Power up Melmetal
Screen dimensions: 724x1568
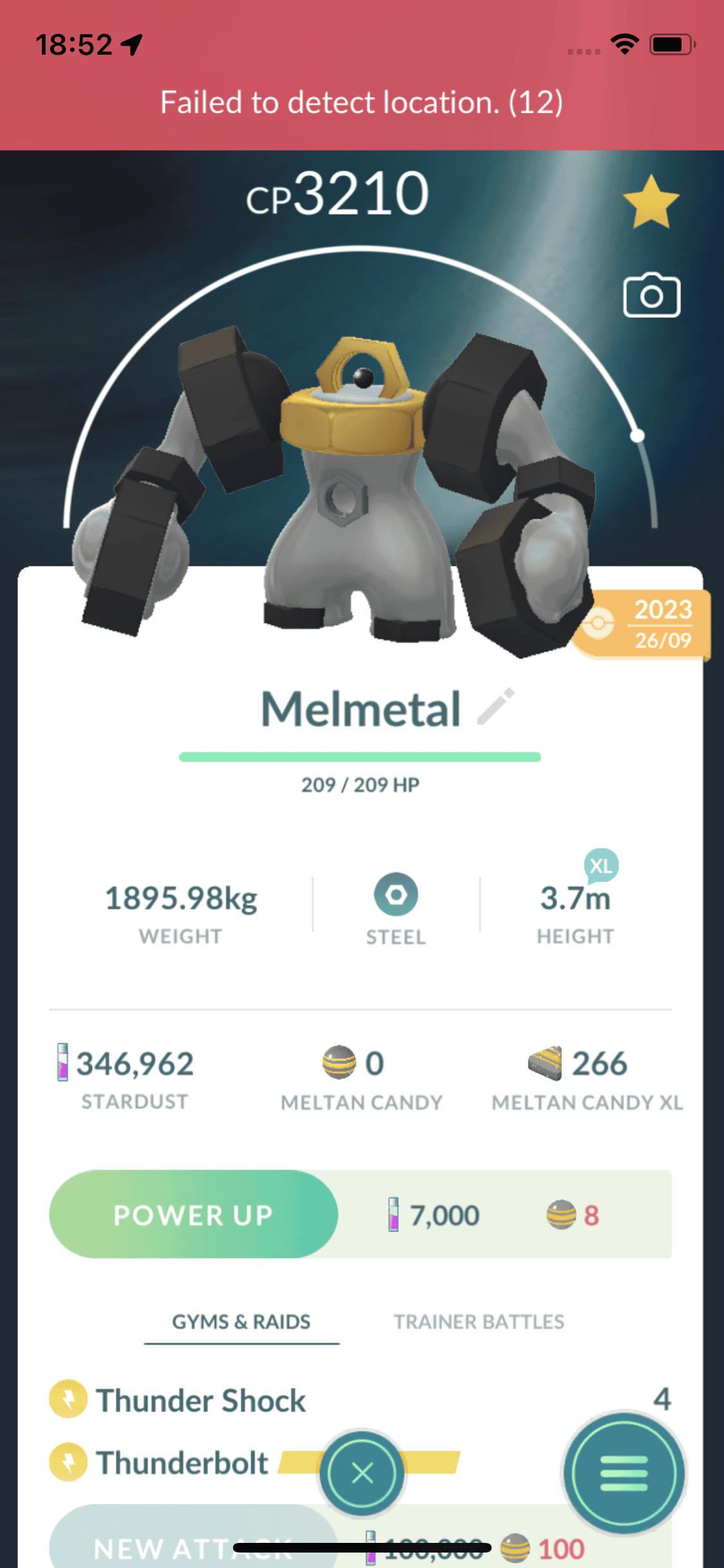[193, 1215]
